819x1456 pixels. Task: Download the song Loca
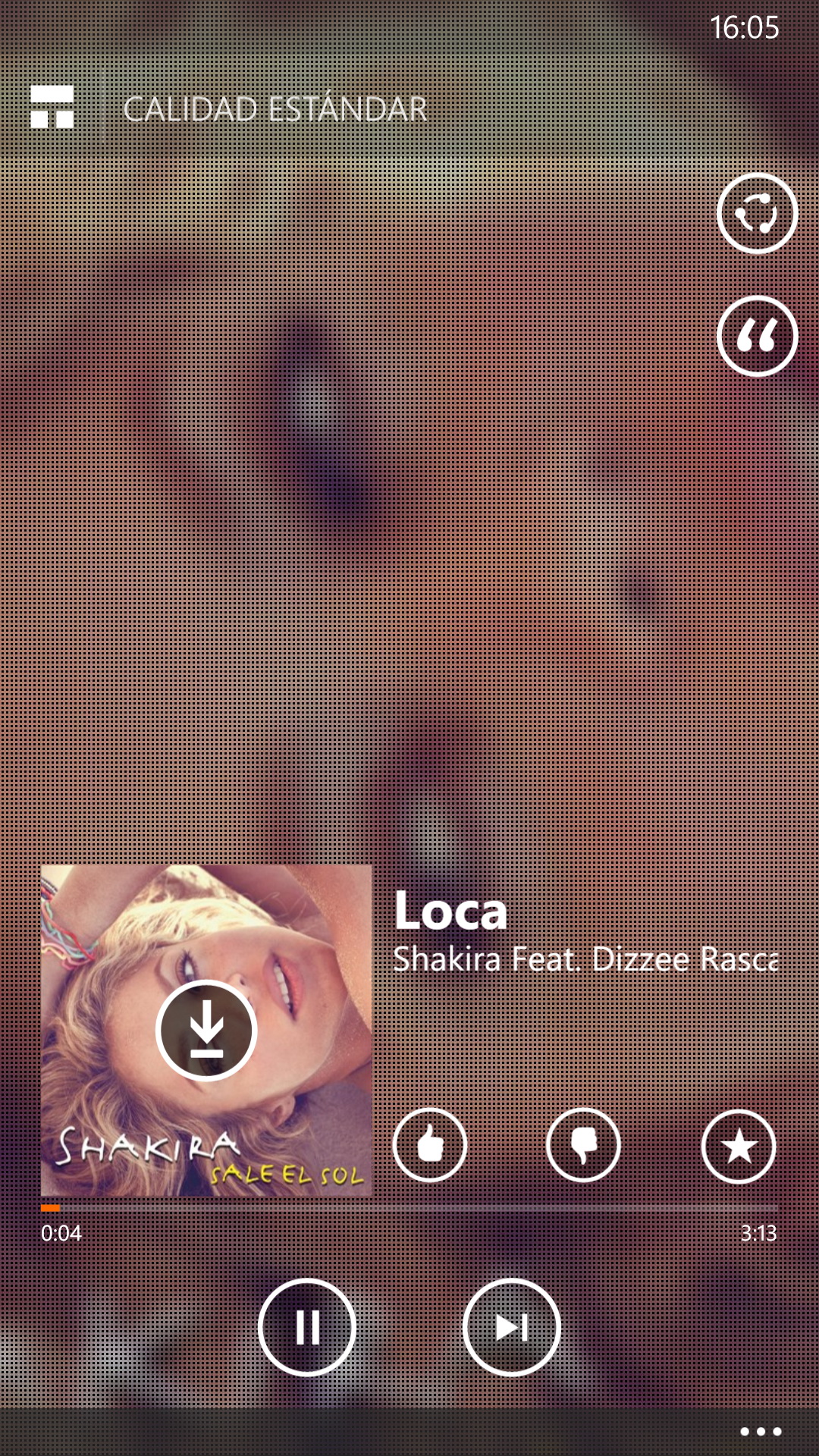point(206,1031)
